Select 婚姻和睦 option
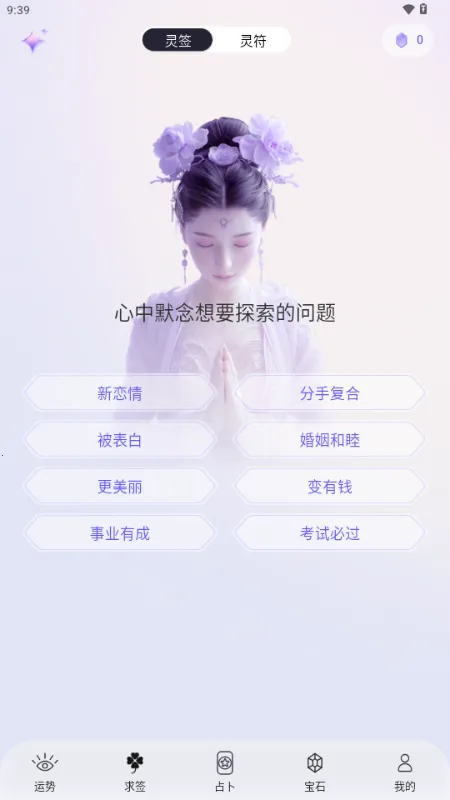Viewport: 450px width, 800px height. pos(330,440)
